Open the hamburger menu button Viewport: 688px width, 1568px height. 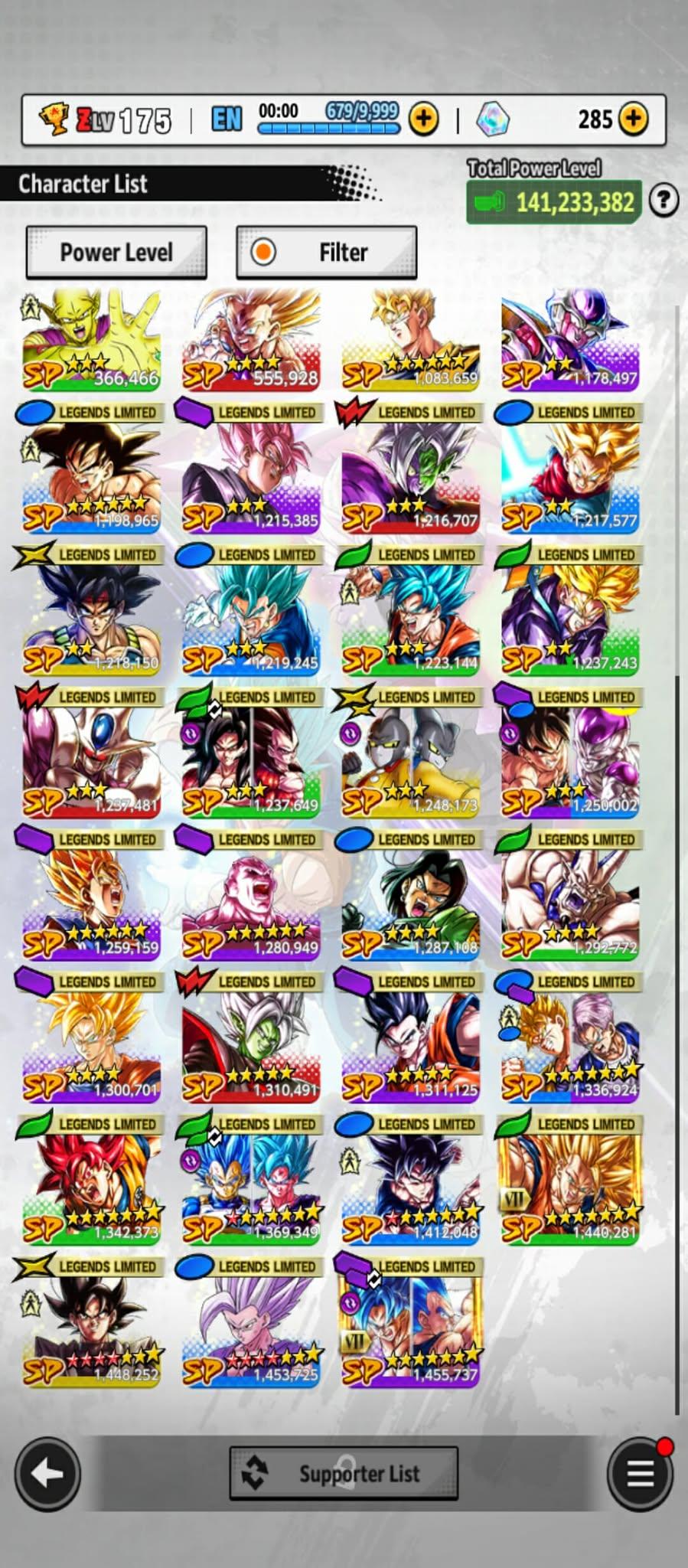(x=640, y=1472)
